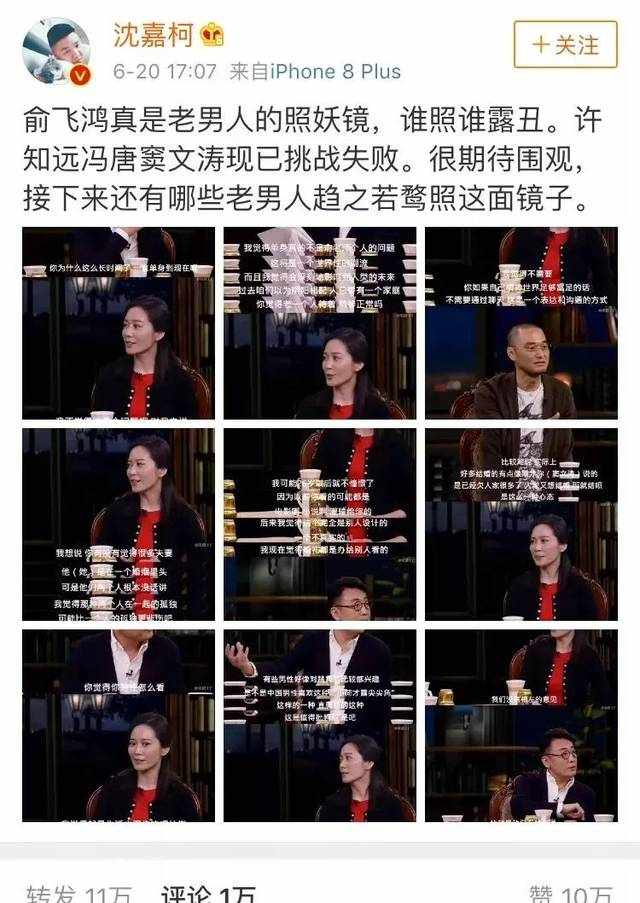Follow 沈嘉柯 with the 关注 button
Image resolution: width=640 pixels, height=903 pixels.
click(x=565, y=45)
